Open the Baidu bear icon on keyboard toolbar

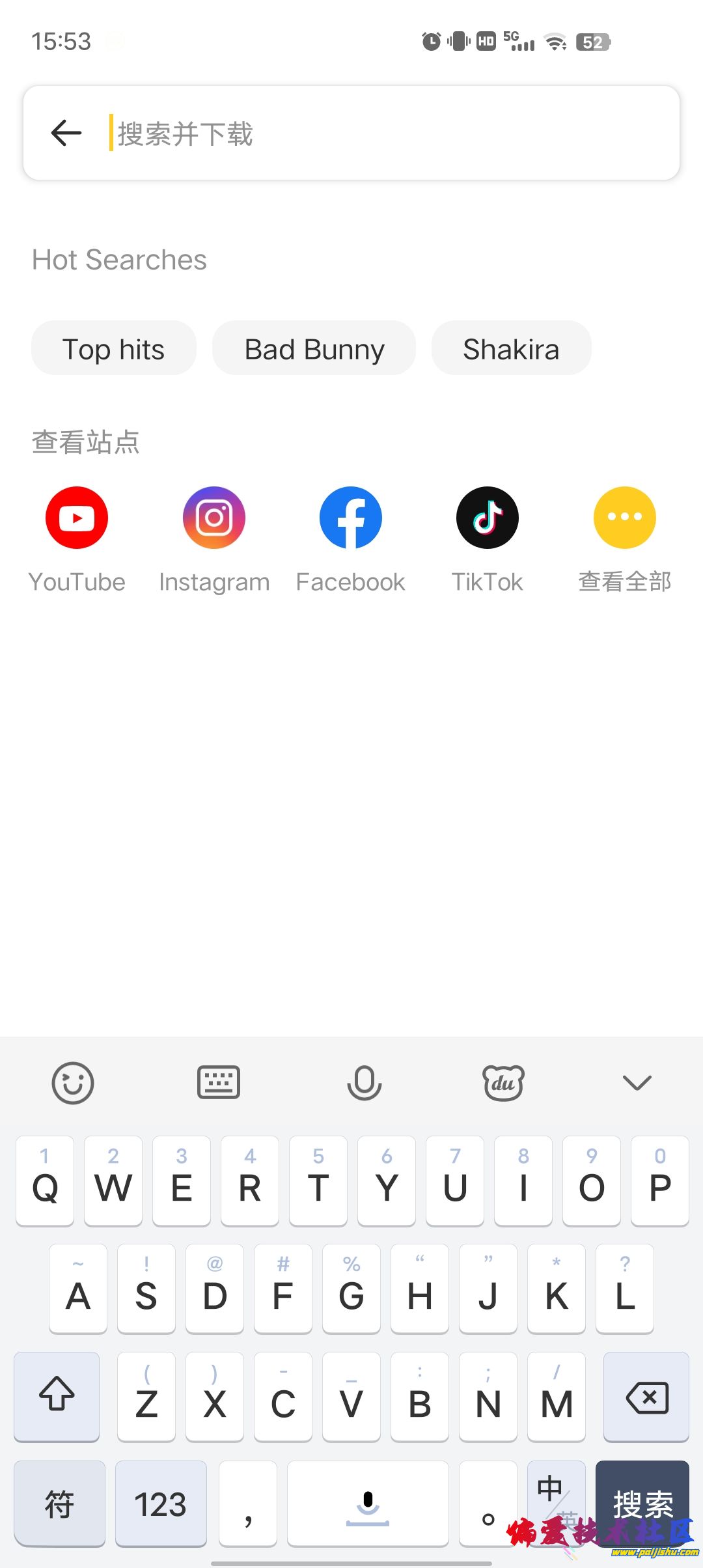point(503,1082)
